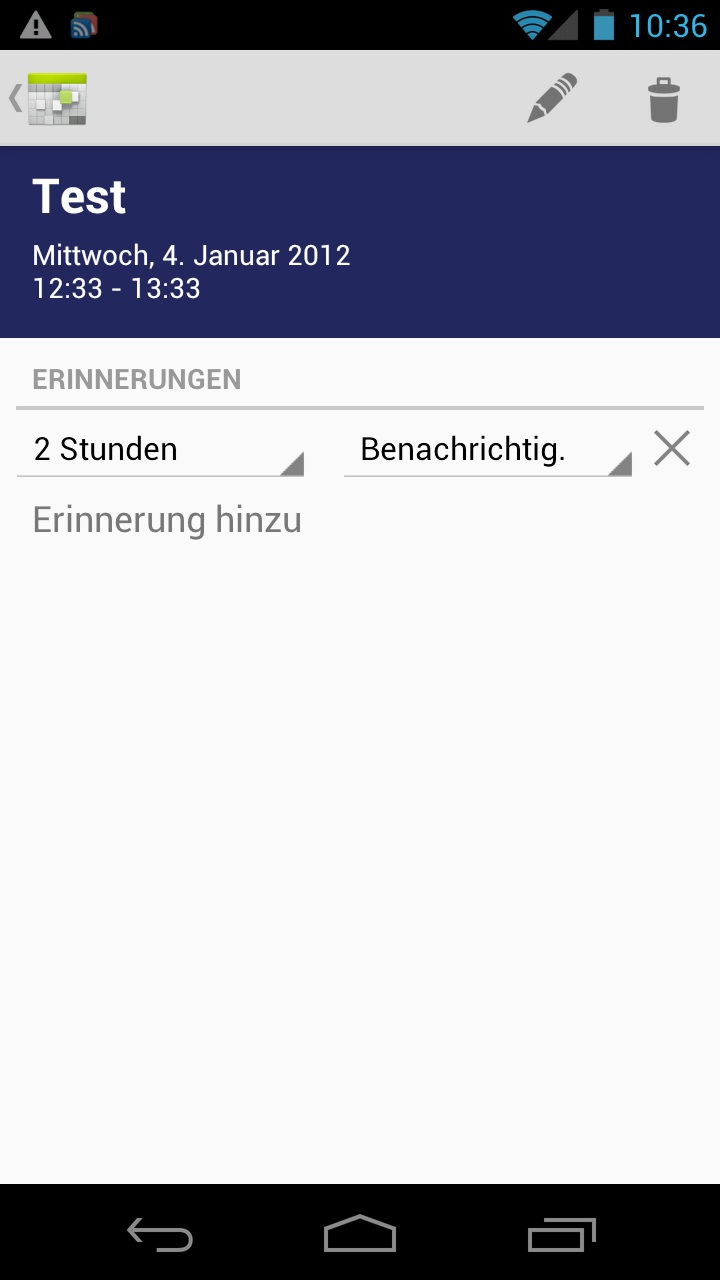Tap Erinnerung hinzu to add a reminder
The image size is (720, 1280).
click(167, 520)
